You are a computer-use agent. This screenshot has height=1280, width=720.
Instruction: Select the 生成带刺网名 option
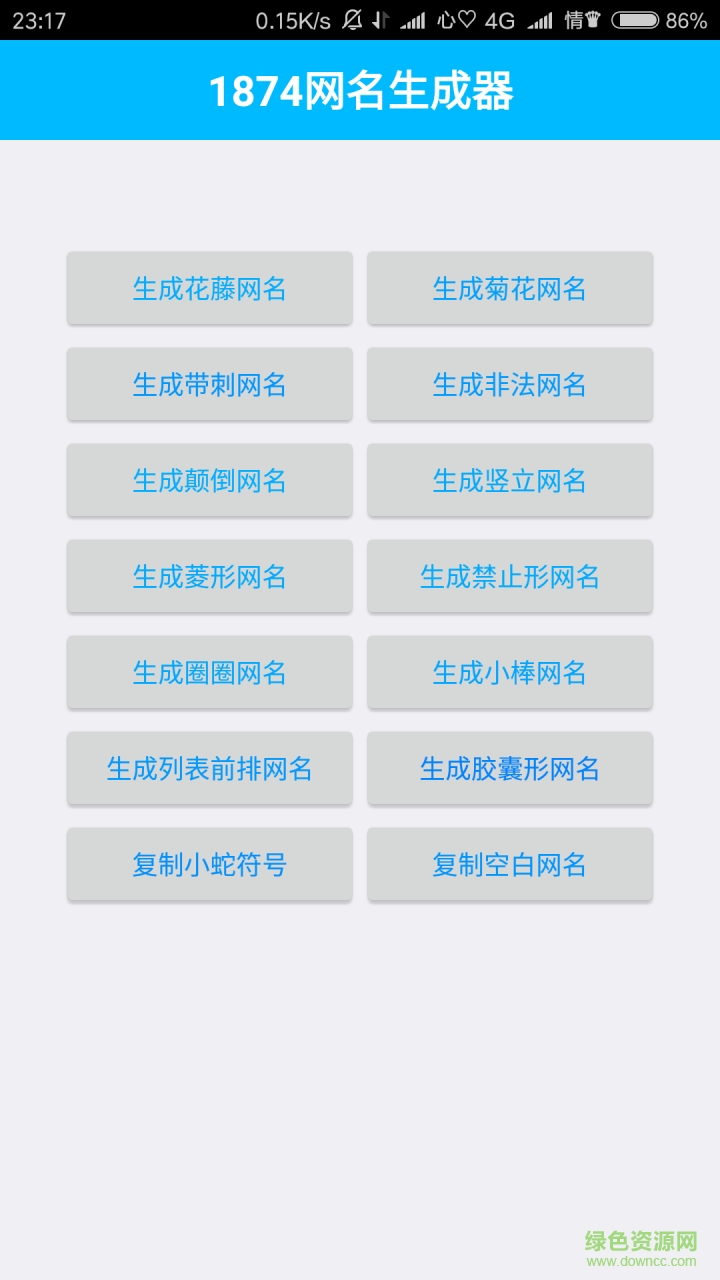click(x=210, y=384)
